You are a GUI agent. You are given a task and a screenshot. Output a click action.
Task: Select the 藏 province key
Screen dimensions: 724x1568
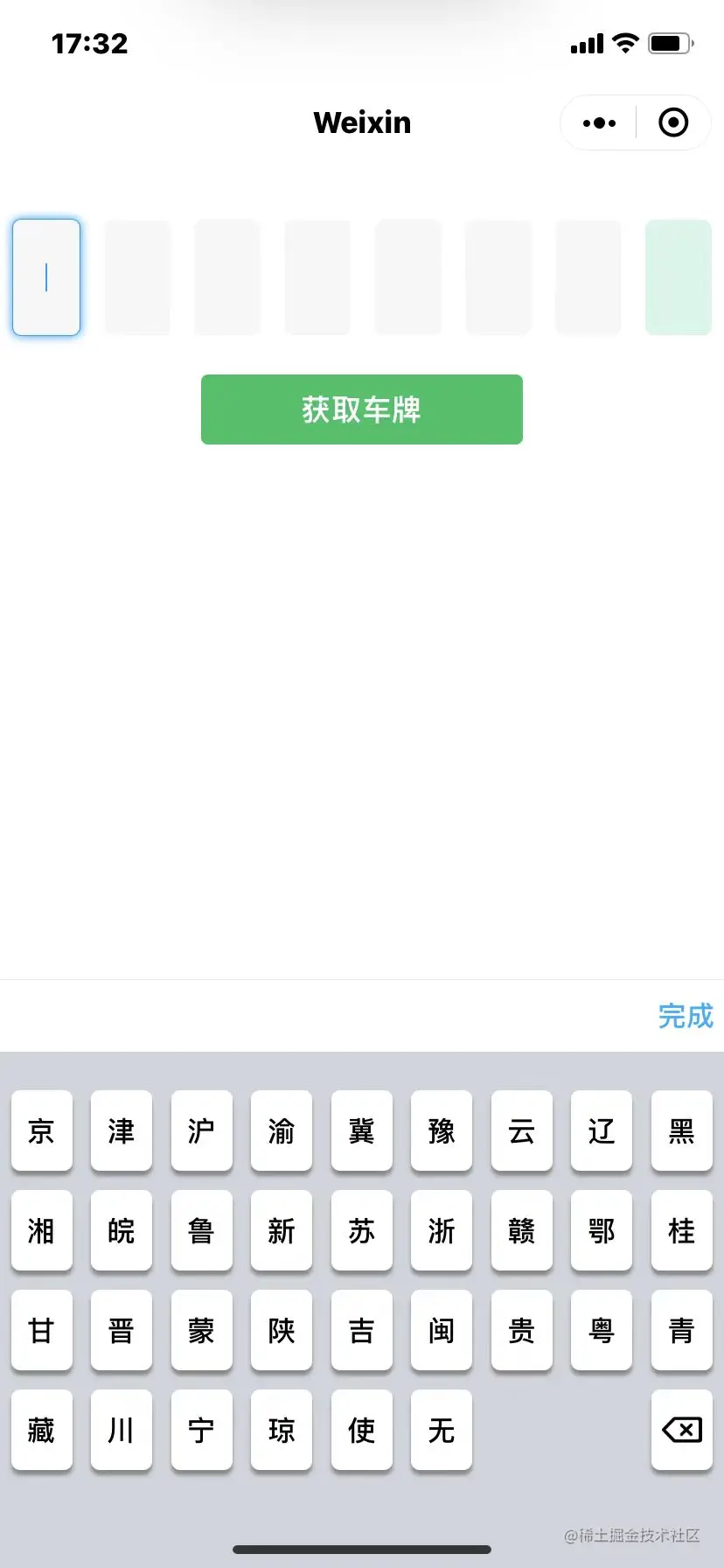point(41,1431)
